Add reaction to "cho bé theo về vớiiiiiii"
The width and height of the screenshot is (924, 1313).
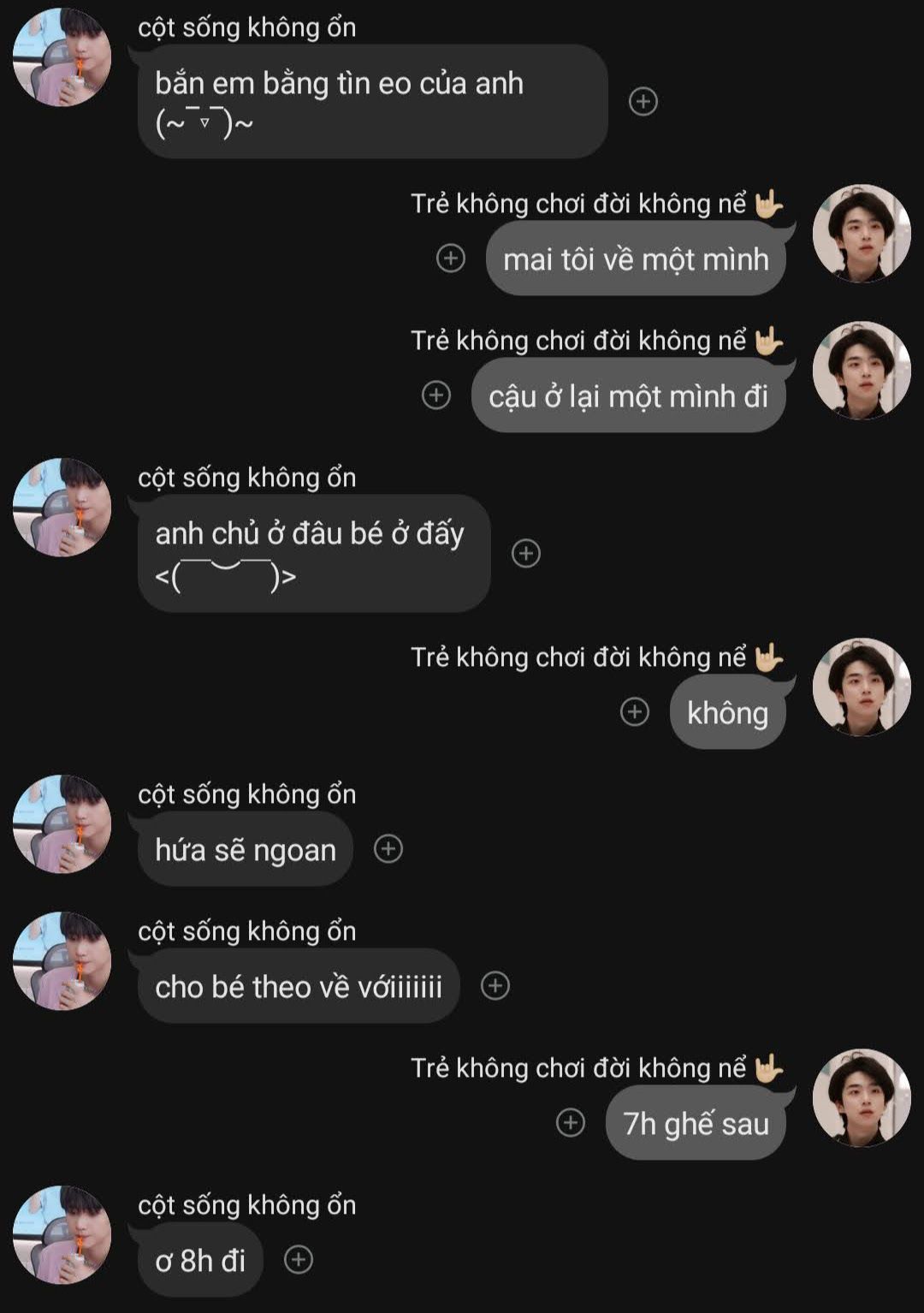[x=495, y=985]
